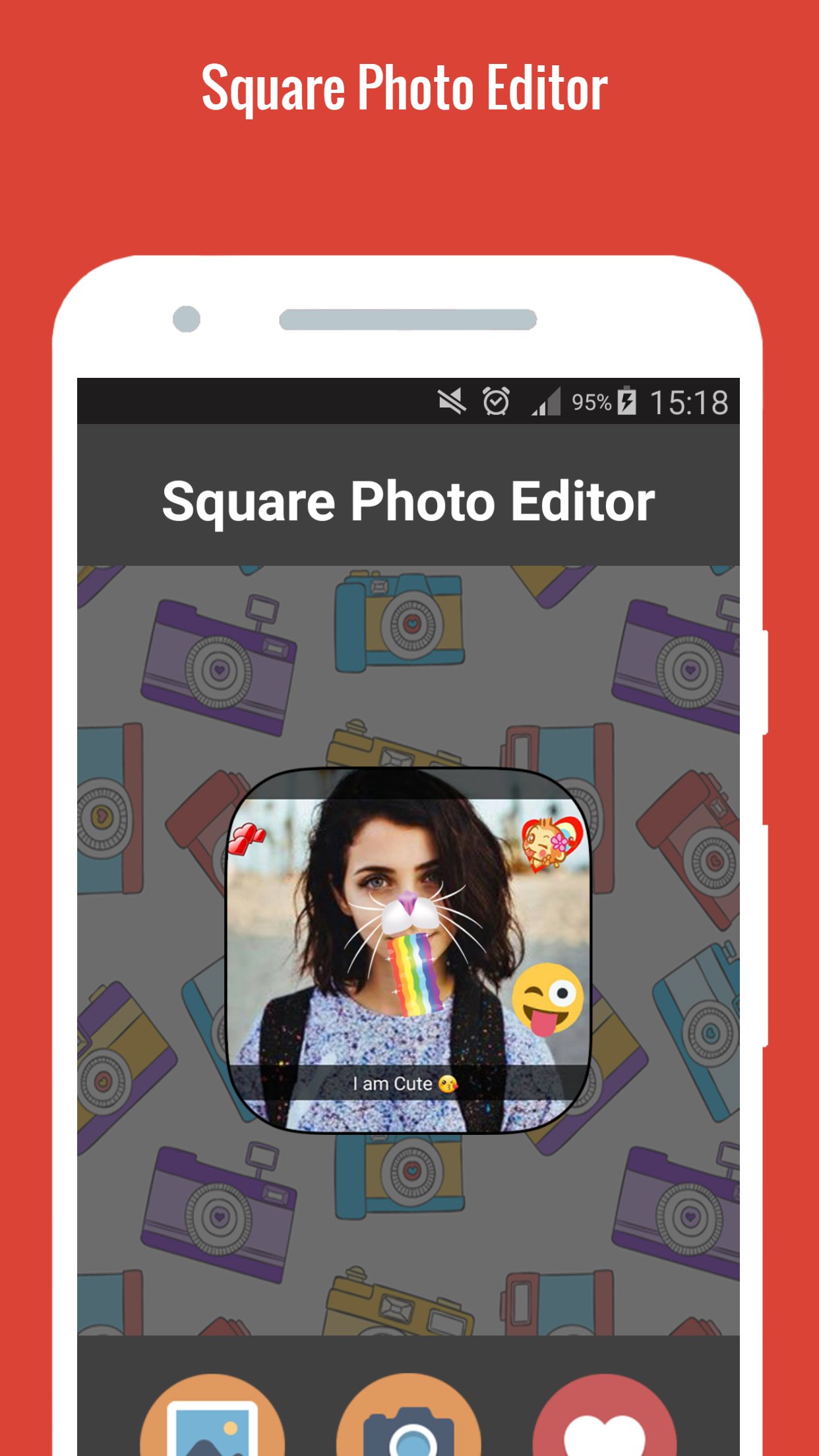The width and height of the screenshot is (819, 1456).
Task: Tap the clock showing 15:18
Action: pyautogui.click(x=691, y=402)
